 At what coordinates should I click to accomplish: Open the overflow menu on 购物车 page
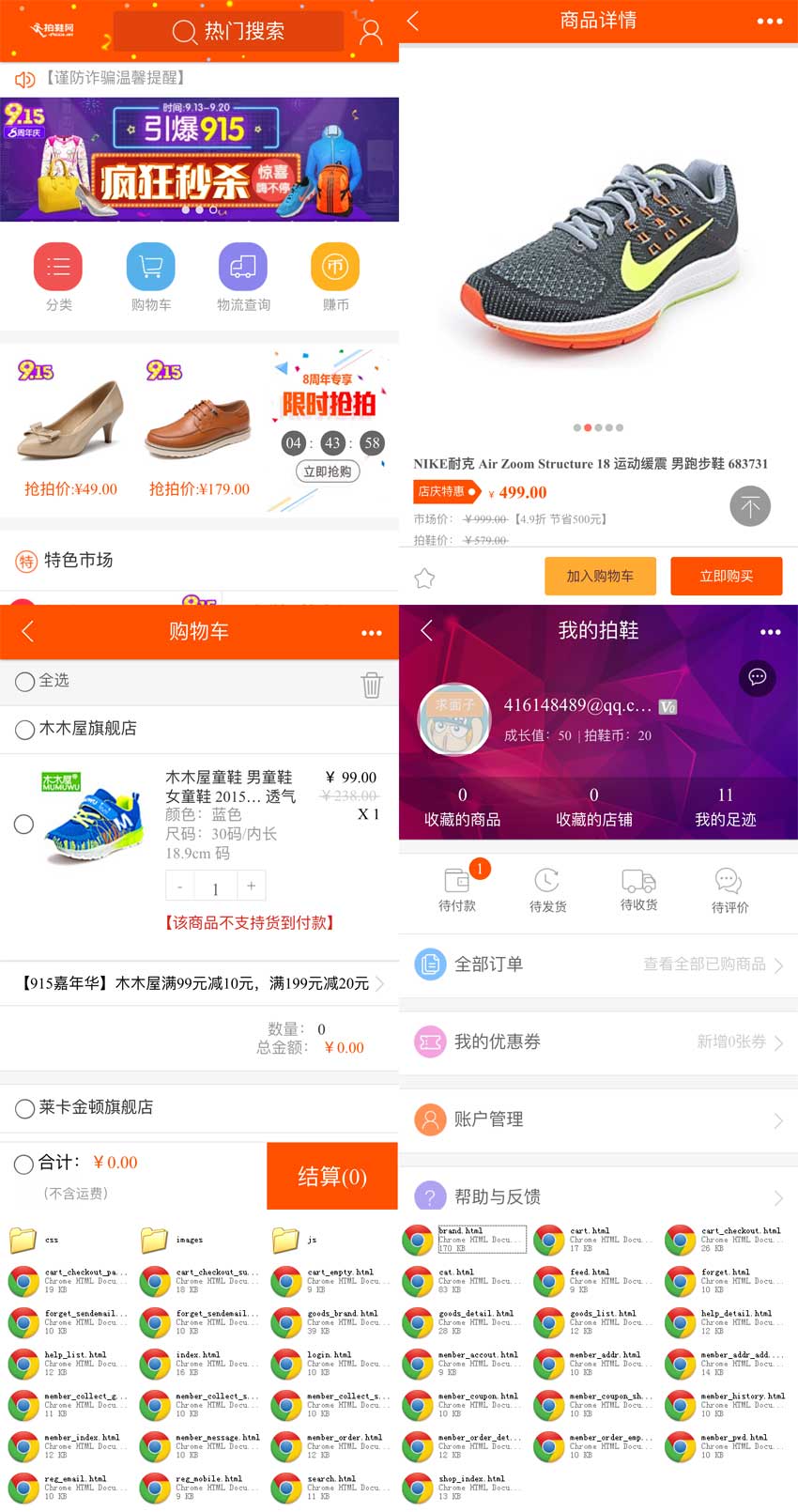pyautogui.click(x=371, y=631)
